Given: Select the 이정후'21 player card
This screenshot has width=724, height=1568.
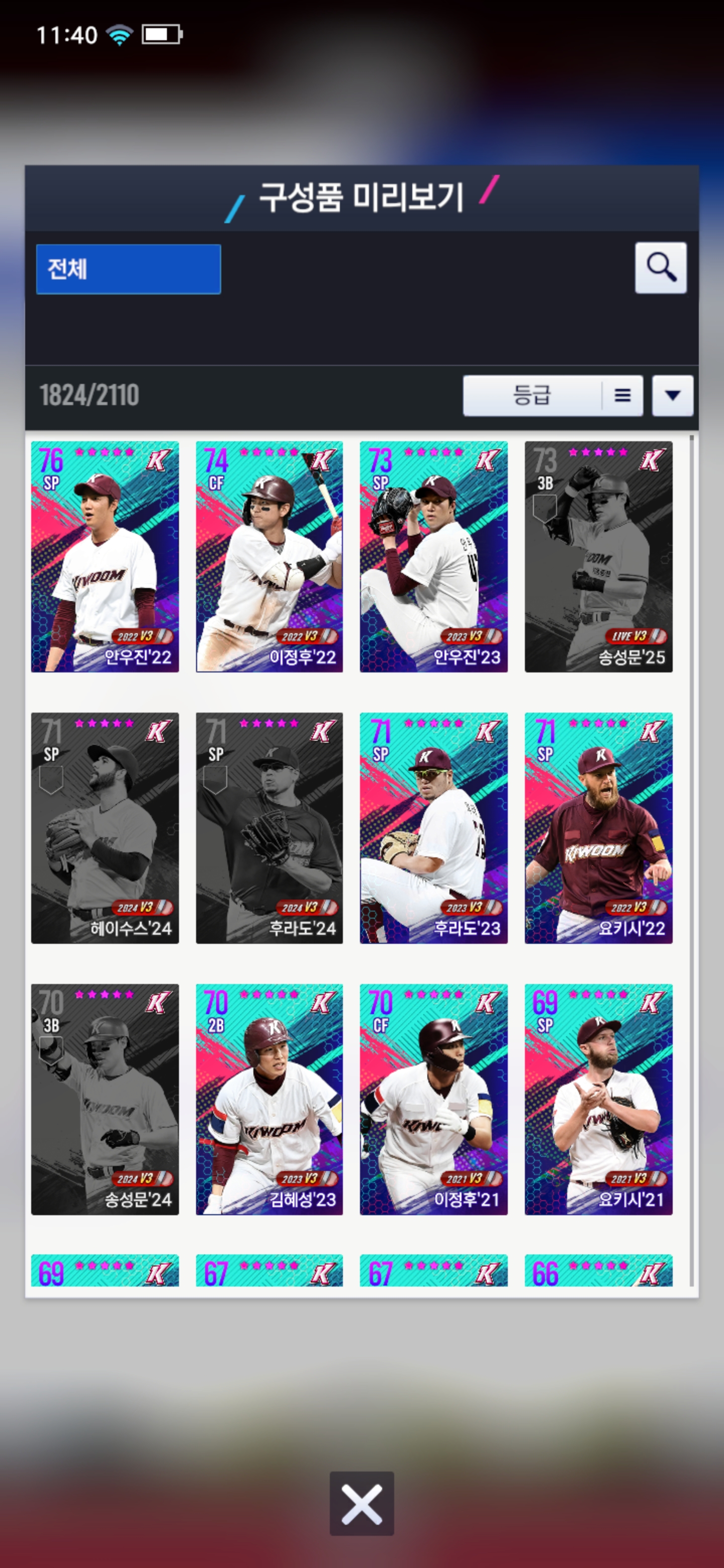Looking at the screenshot, I should click(433, 1099).
